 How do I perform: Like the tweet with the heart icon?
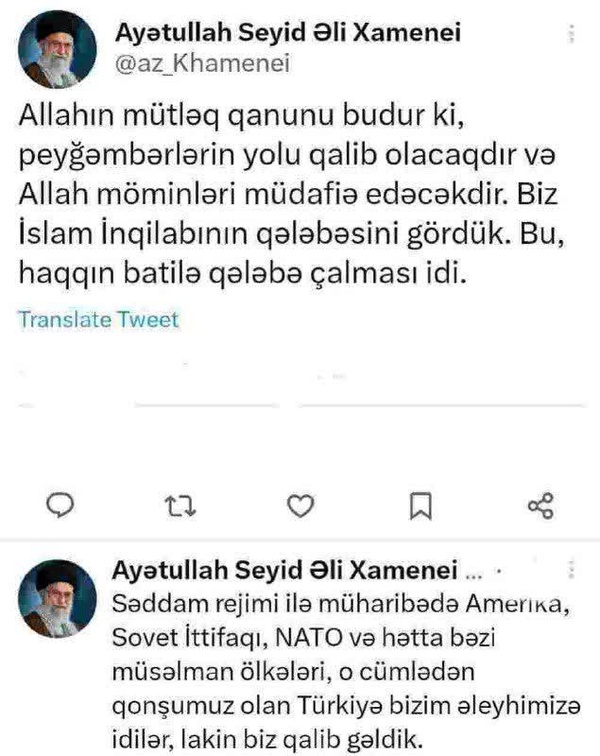click(300, 506)
